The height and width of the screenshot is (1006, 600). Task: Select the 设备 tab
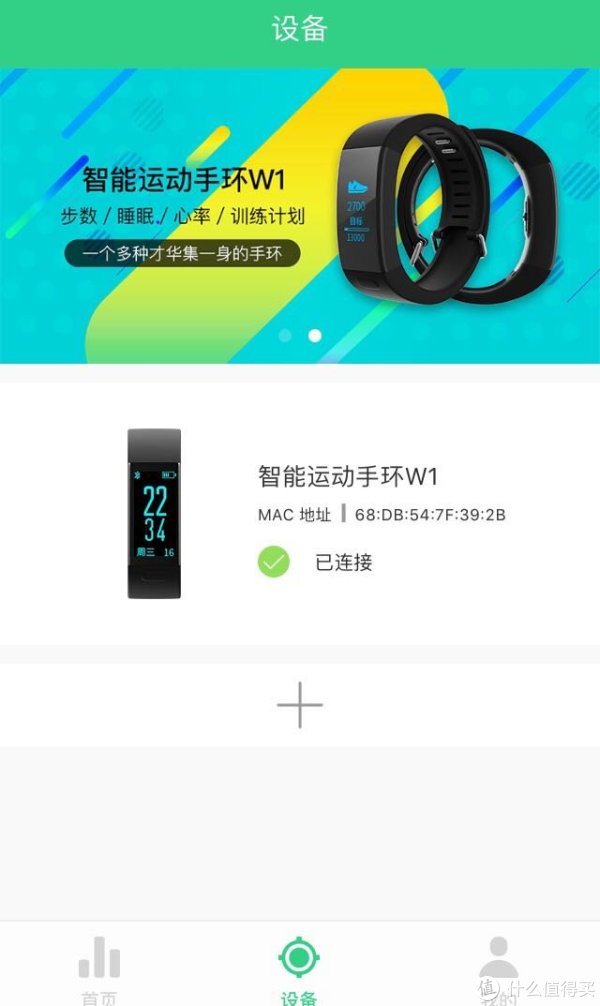pos(299,968)
